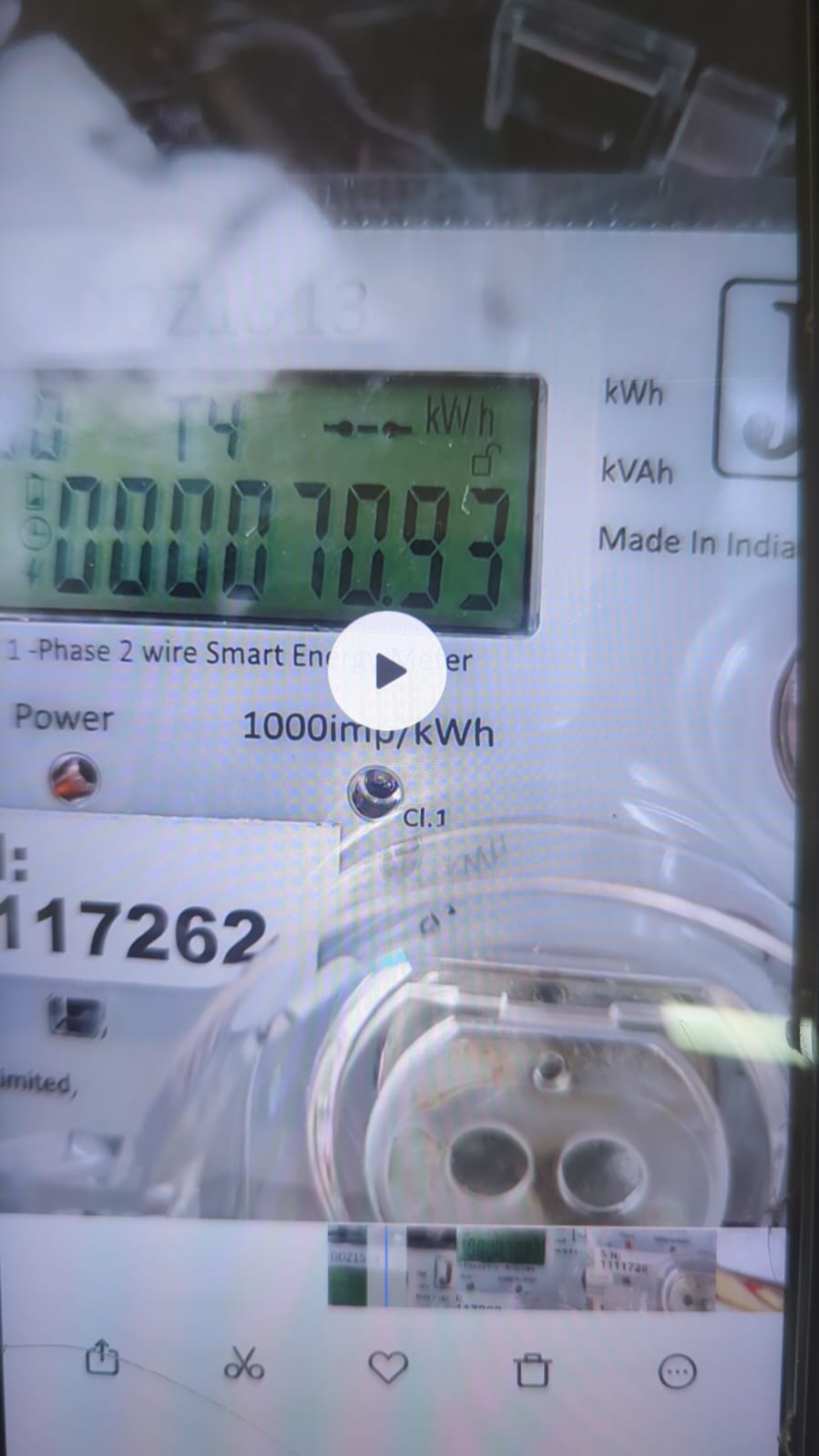Image resolution: width=819 pixels, height=1456 pixels.
Task: Tap the video frame filmstrip
Action: coord(554,1268)
